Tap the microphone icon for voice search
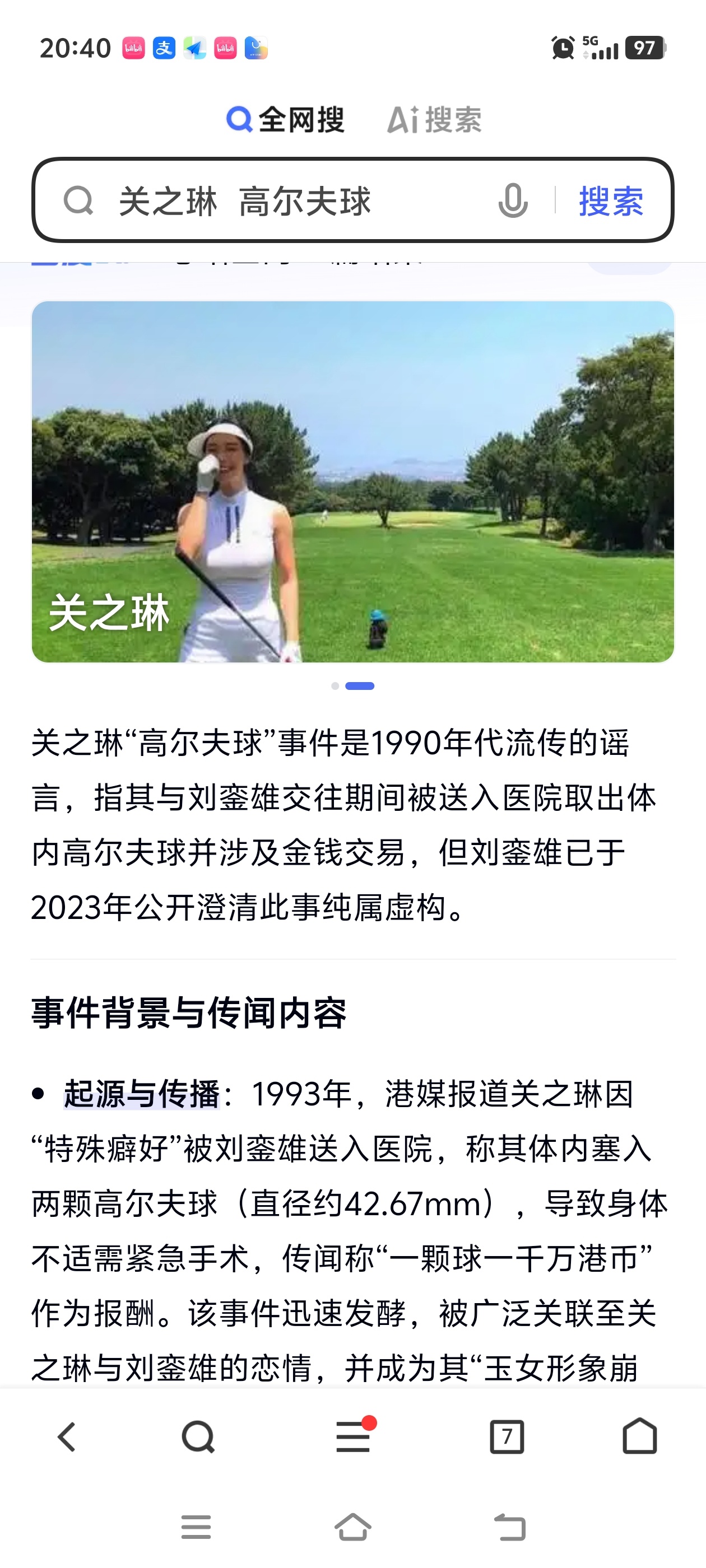The height and width of the screenshot is (1568, 706). pos(513,202)
